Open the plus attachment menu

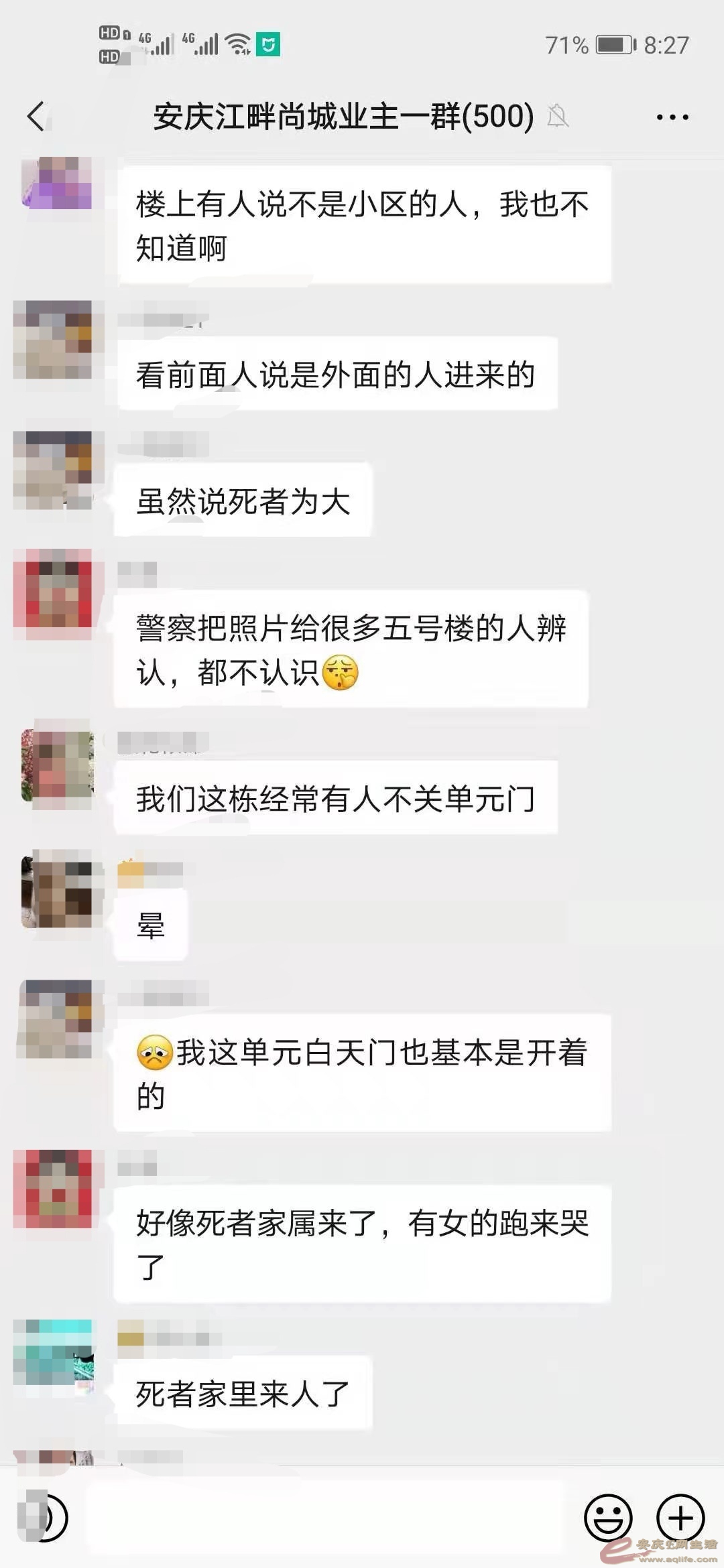coord(680,1517)
